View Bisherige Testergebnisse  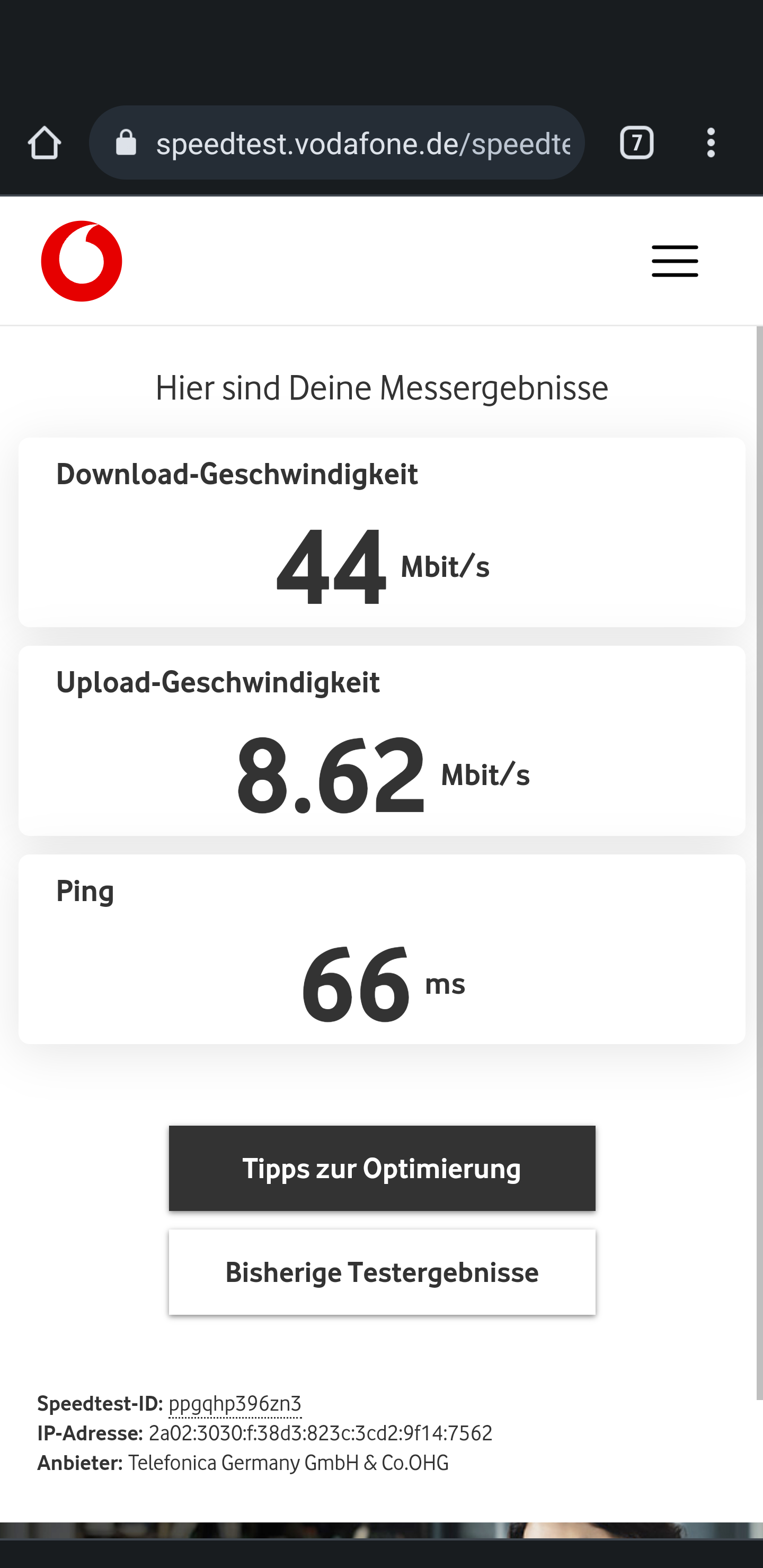[382, 1272]
